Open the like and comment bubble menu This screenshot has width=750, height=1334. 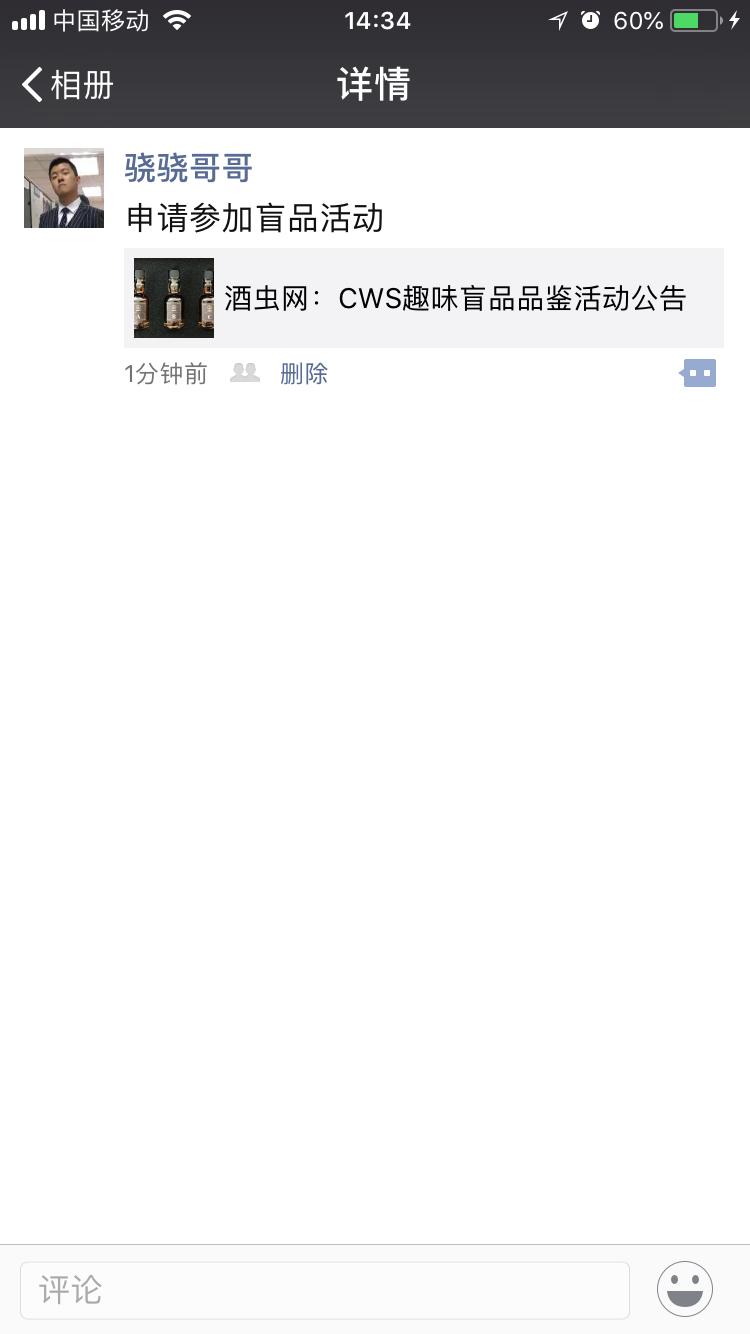699,374
